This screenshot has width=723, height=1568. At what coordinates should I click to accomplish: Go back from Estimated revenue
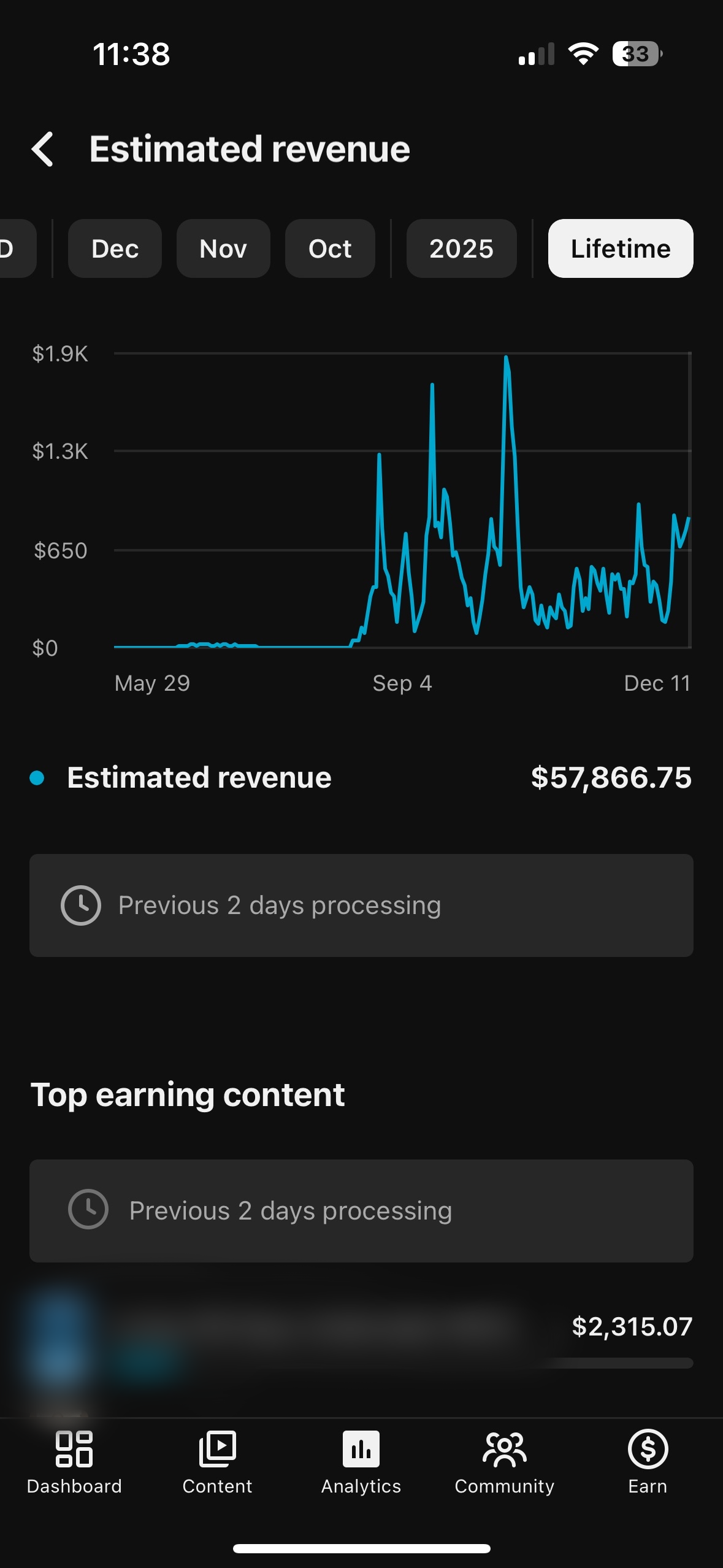point(43,149)
